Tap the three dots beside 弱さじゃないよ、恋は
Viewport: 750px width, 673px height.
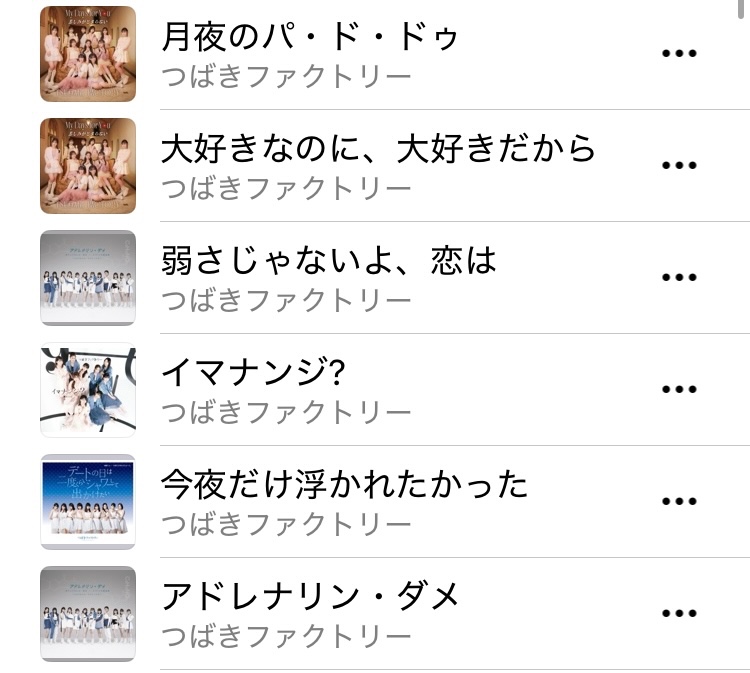pos(679,278)
